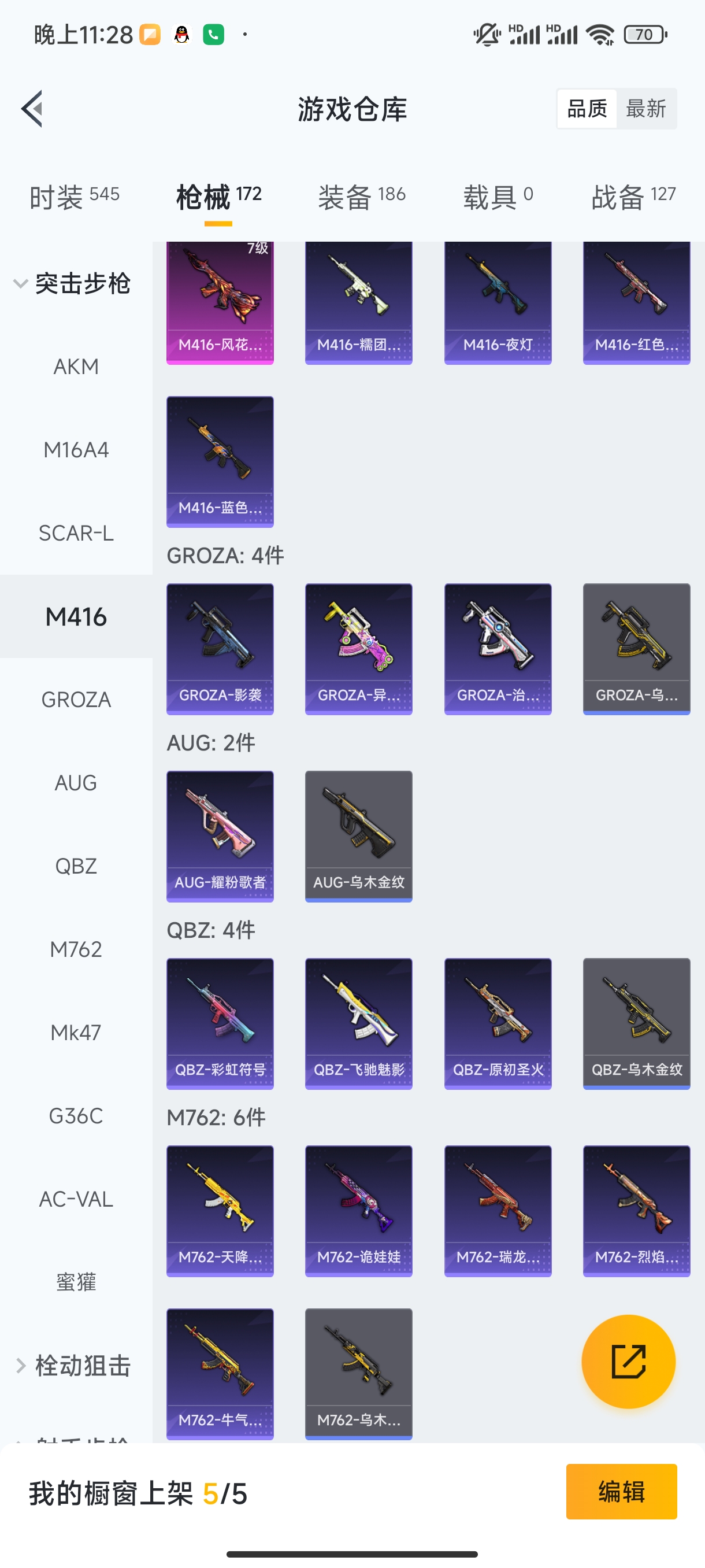This screenshot has width=705, height=1568.
Task: Switch to the 时装 tab
Action: 73,197
